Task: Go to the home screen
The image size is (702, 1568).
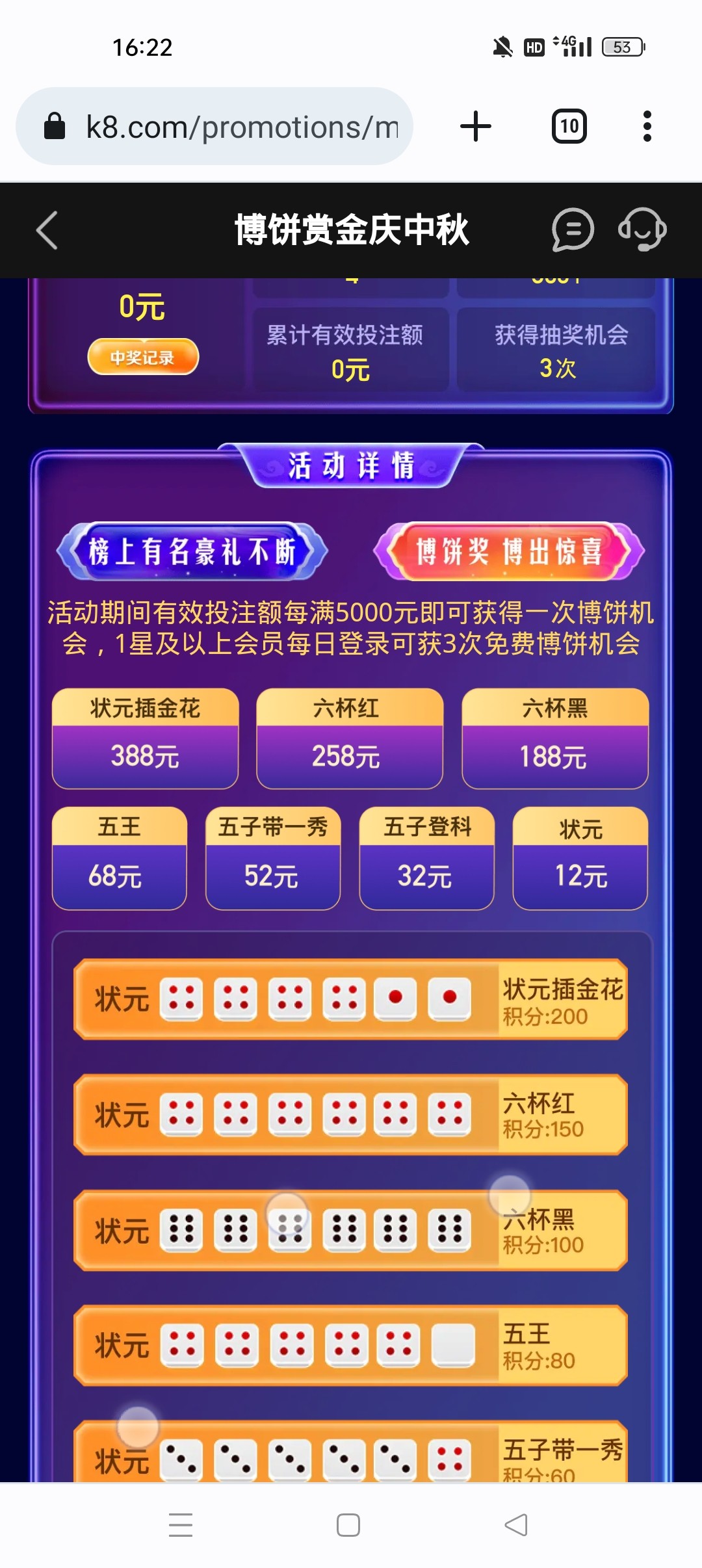Action: pyautogui.click(x=348, y=1525)
